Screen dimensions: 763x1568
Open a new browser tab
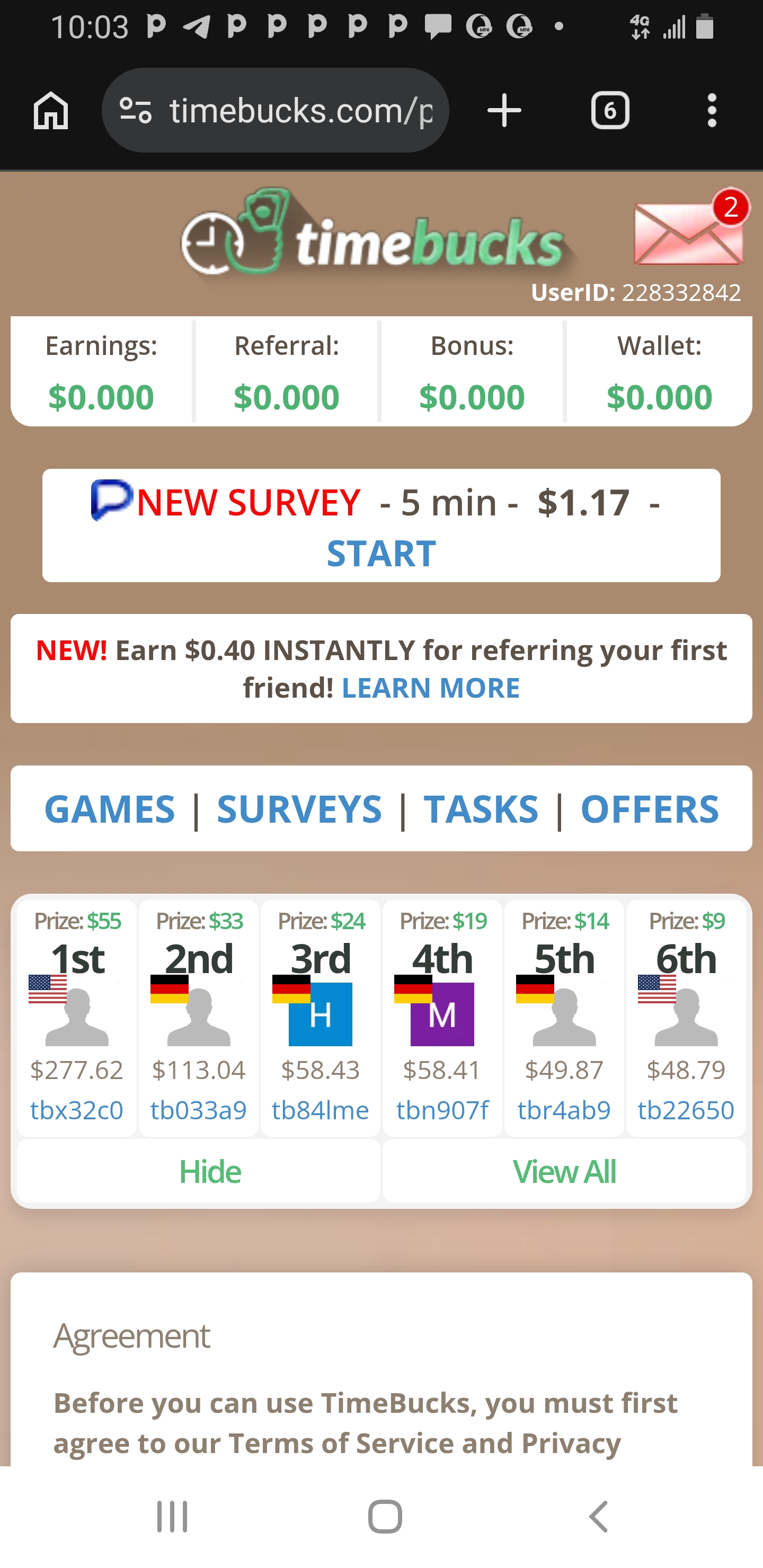point(504,111)
